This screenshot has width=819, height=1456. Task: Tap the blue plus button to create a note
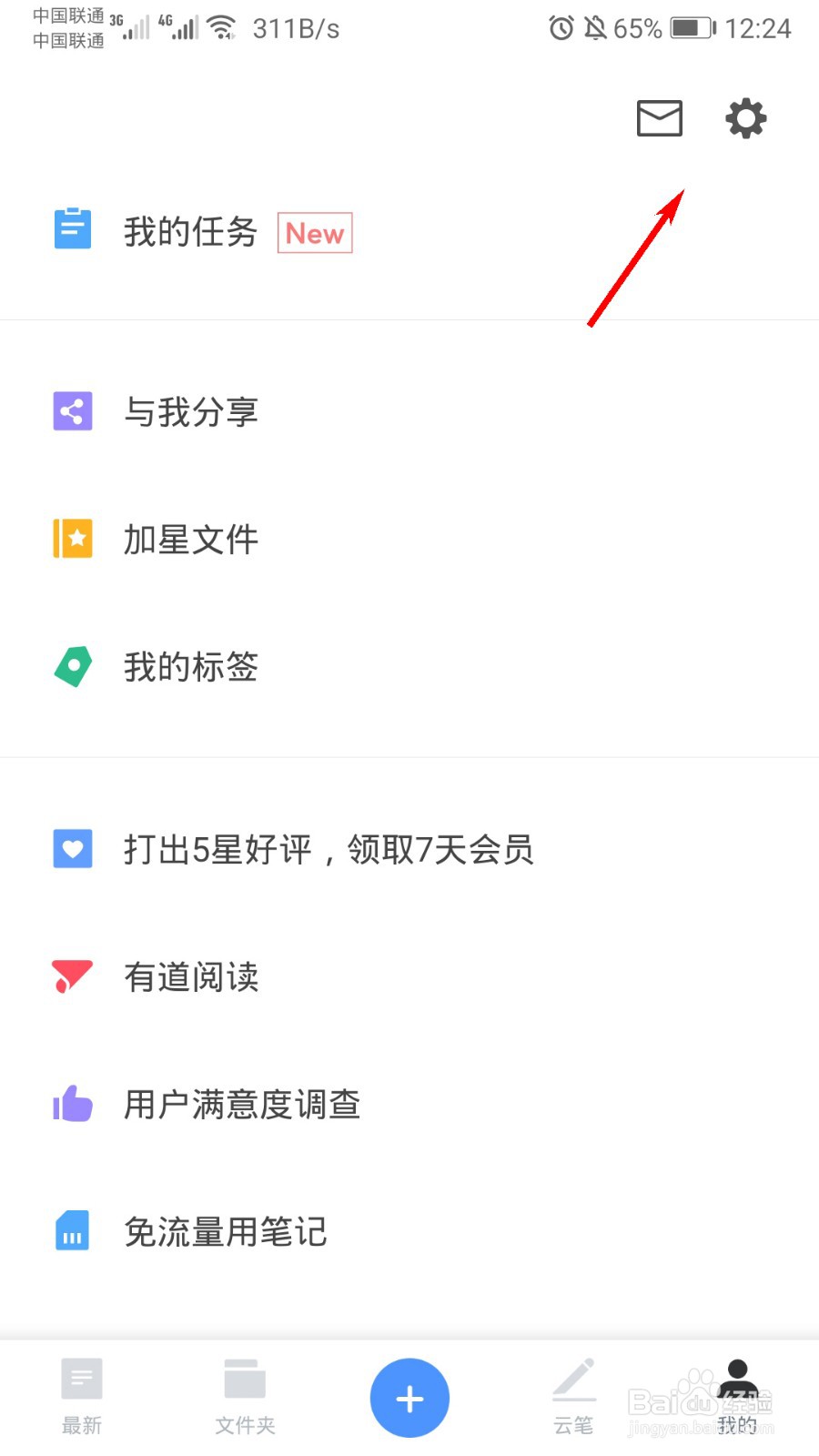point(409,1398)
